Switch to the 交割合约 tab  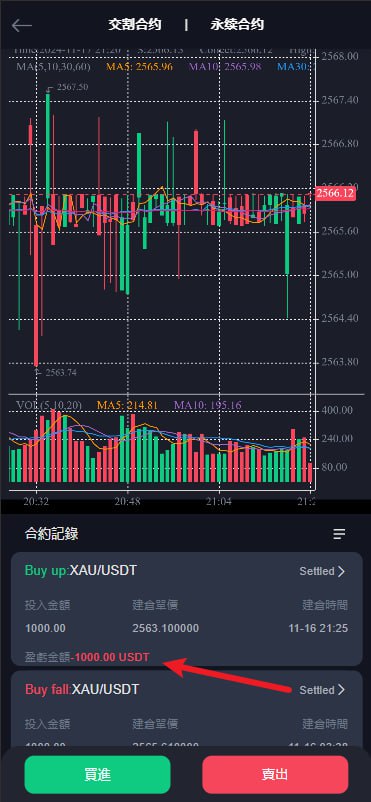click(x=135, y=25)
